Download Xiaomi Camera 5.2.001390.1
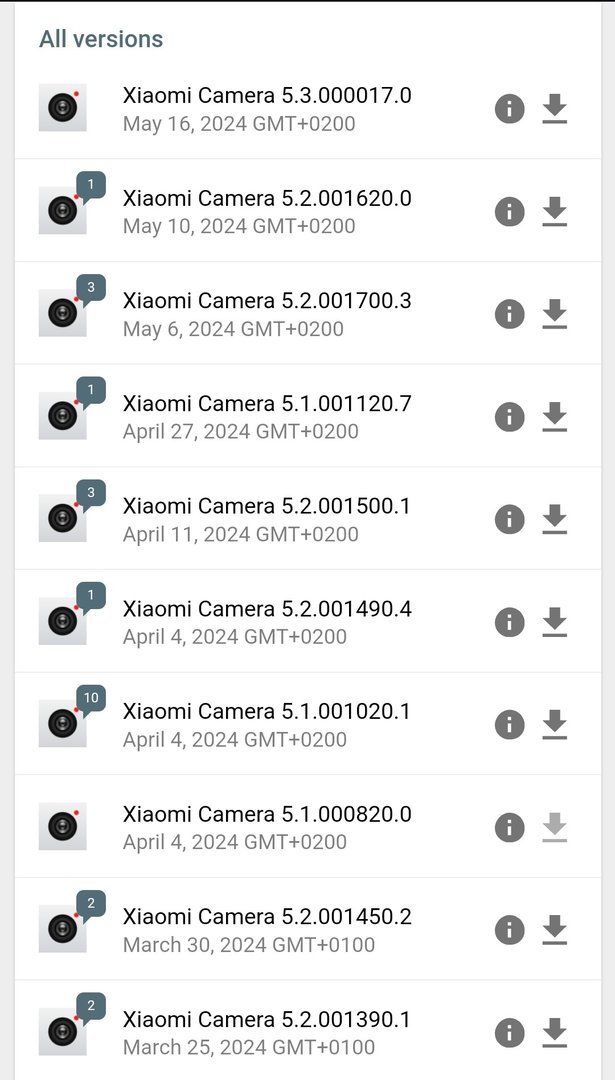 click(554, 1032)
